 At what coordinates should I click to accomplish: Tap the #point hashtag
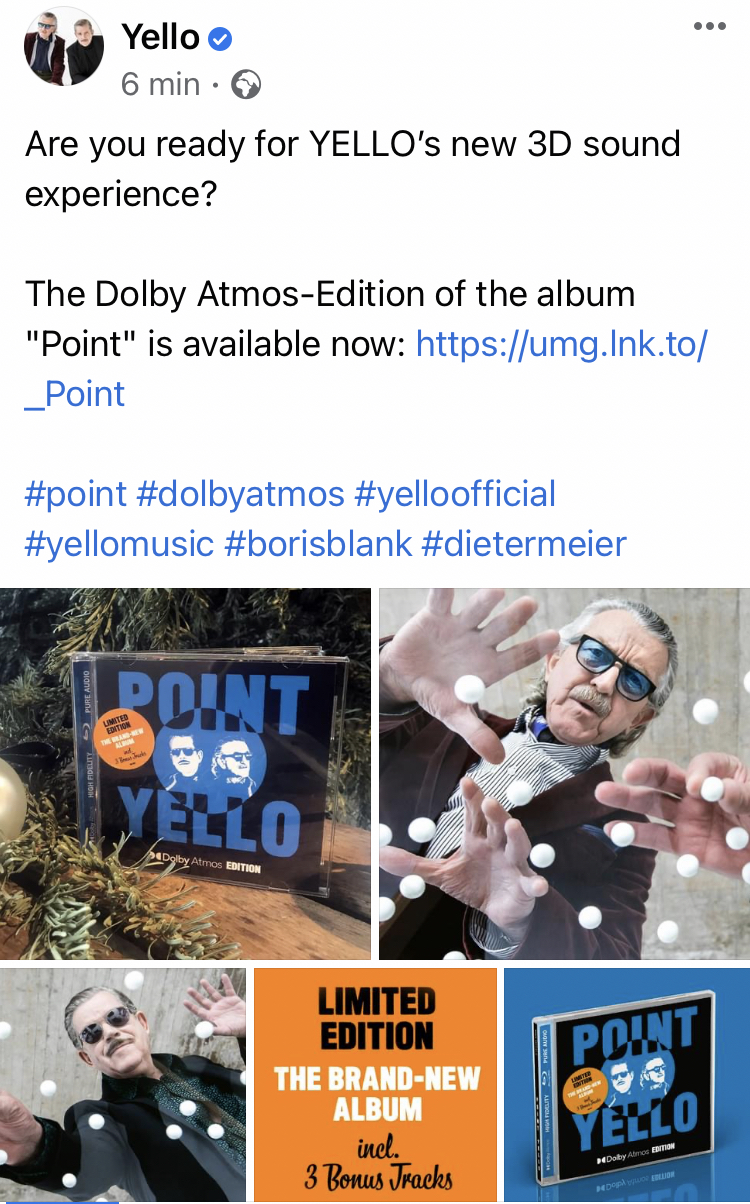76,494
